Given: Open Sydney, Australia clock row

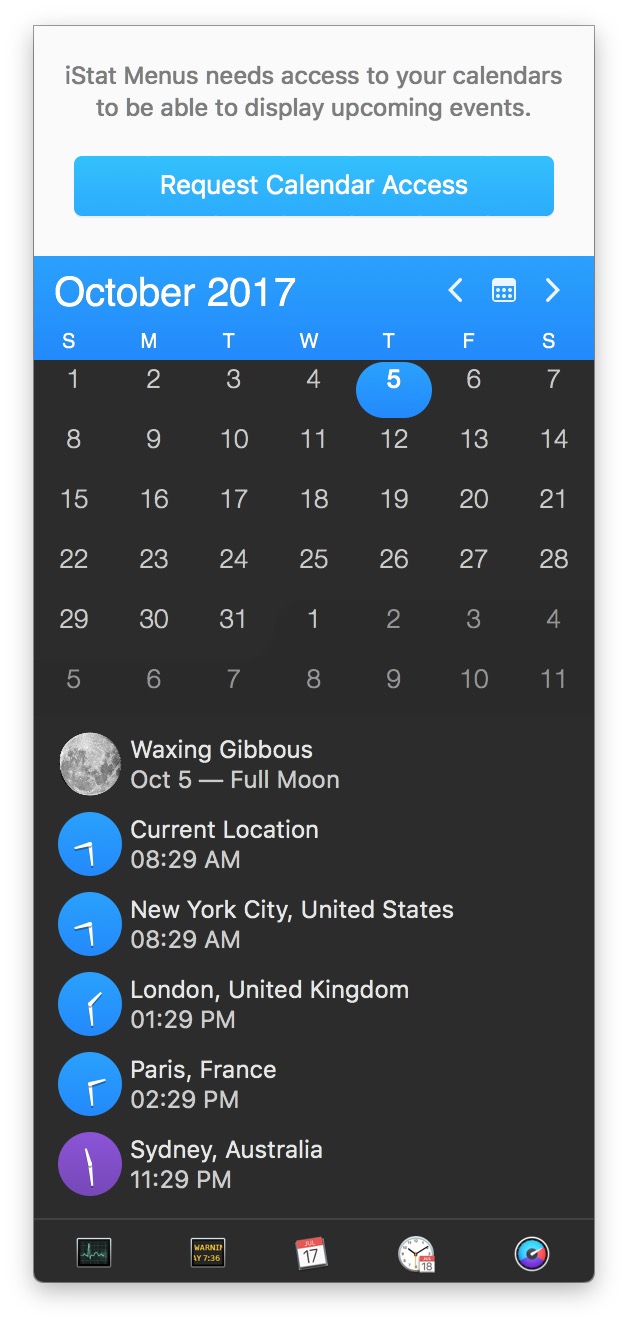Looking at the screenshot, I should coord(226,1164).
